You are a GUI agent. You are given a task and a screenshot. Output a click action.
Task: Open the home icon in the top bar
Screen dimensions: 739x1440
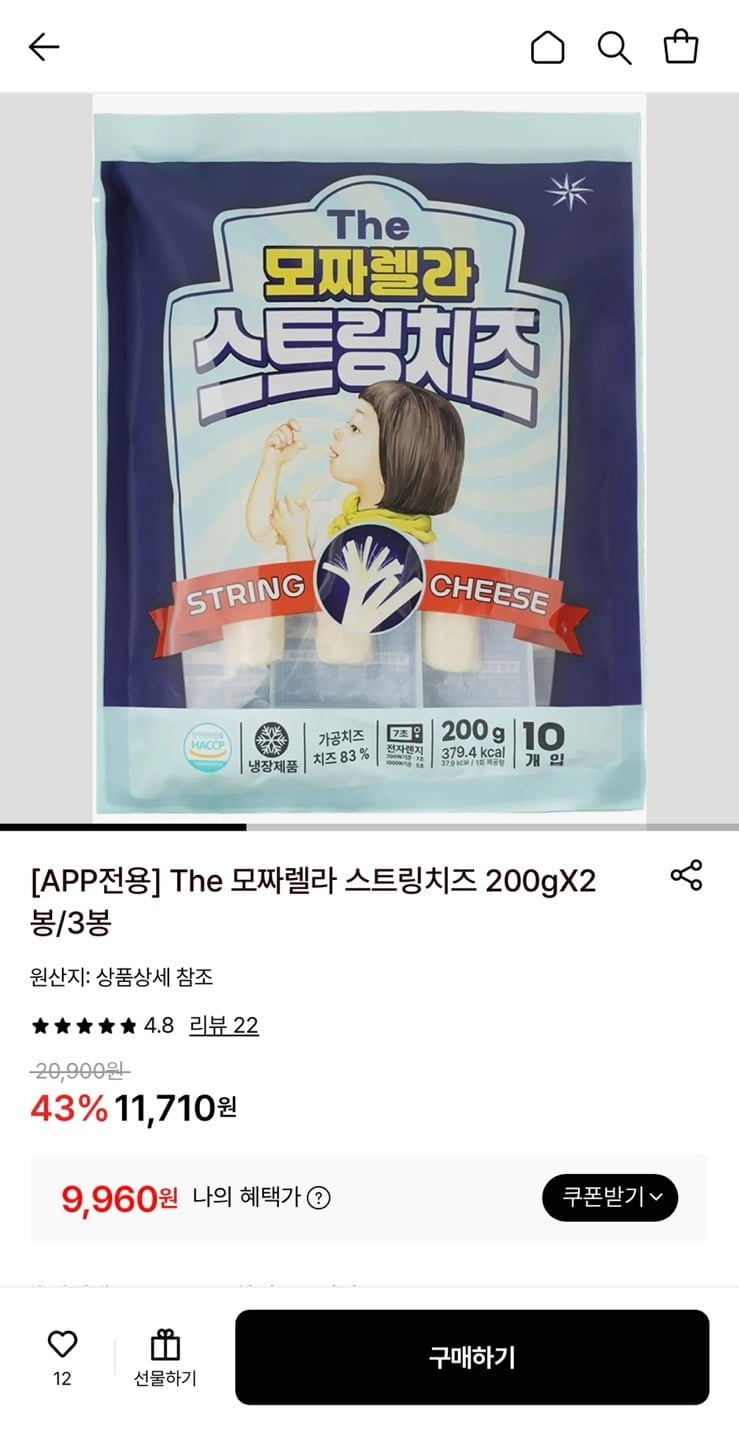[547, 47]
